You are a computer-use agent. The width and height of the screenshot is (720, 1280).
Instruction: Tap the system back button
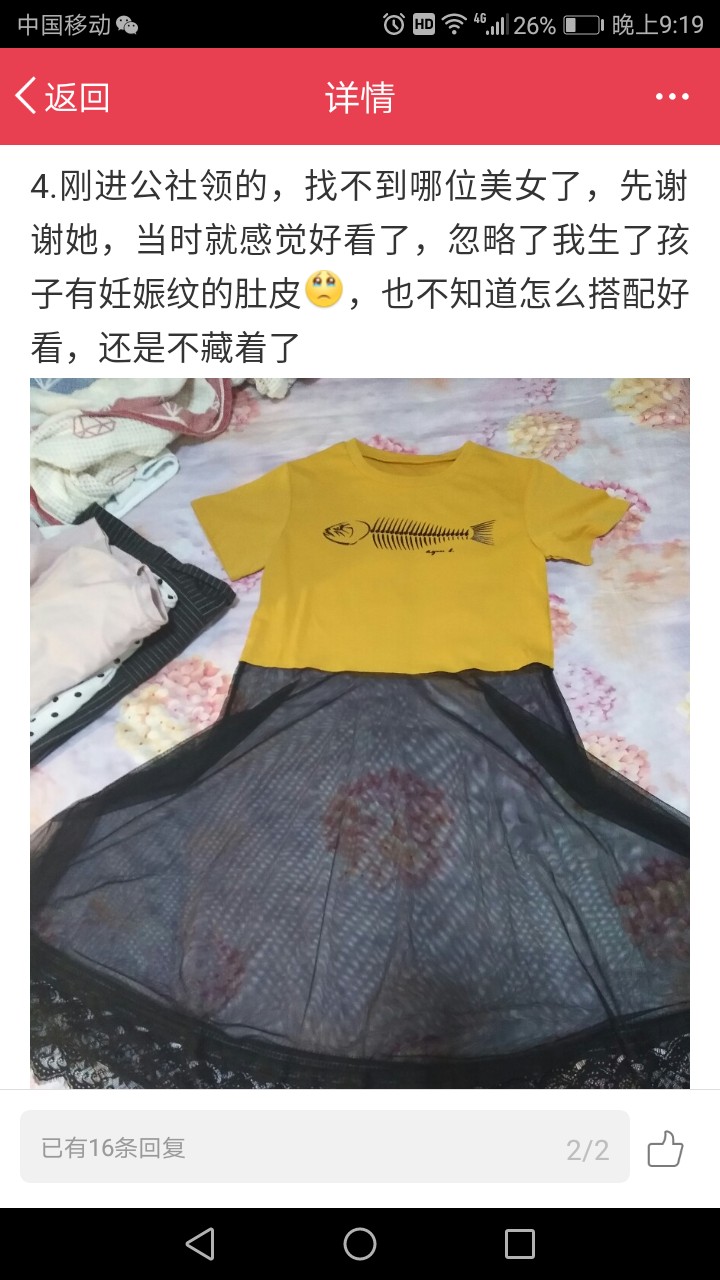200,1244
